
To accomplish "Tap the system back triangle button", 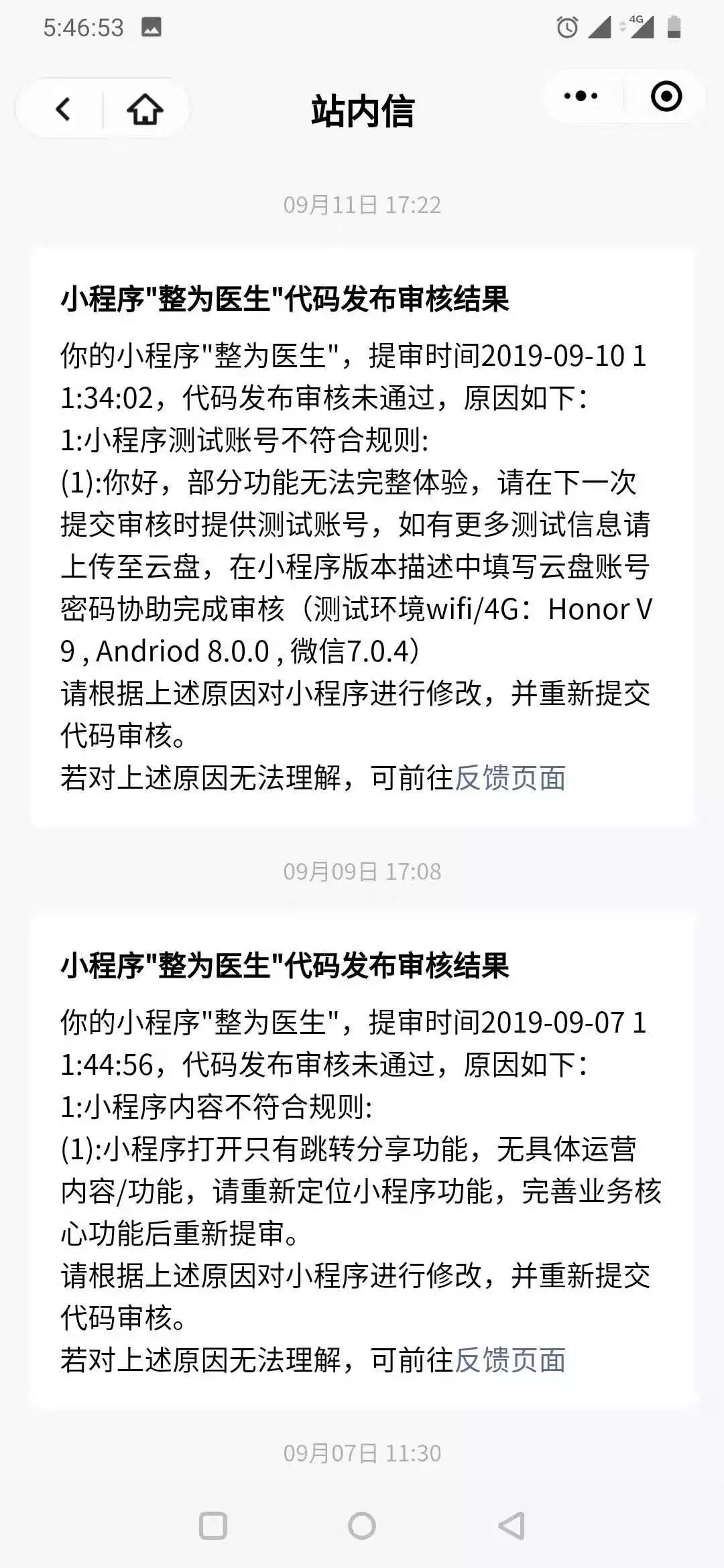I will tap(511, 1526).
